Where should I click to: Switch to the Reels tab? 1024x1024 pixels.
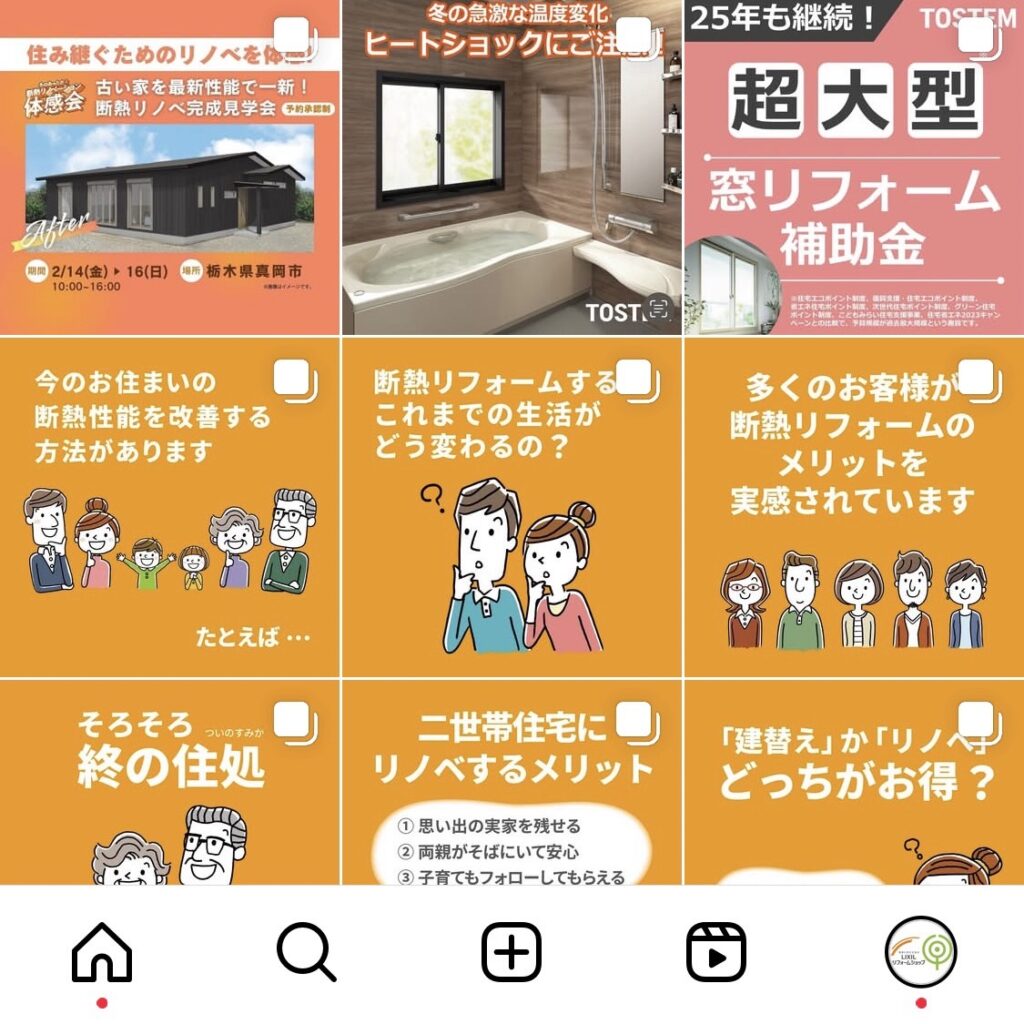click(716, 951)
